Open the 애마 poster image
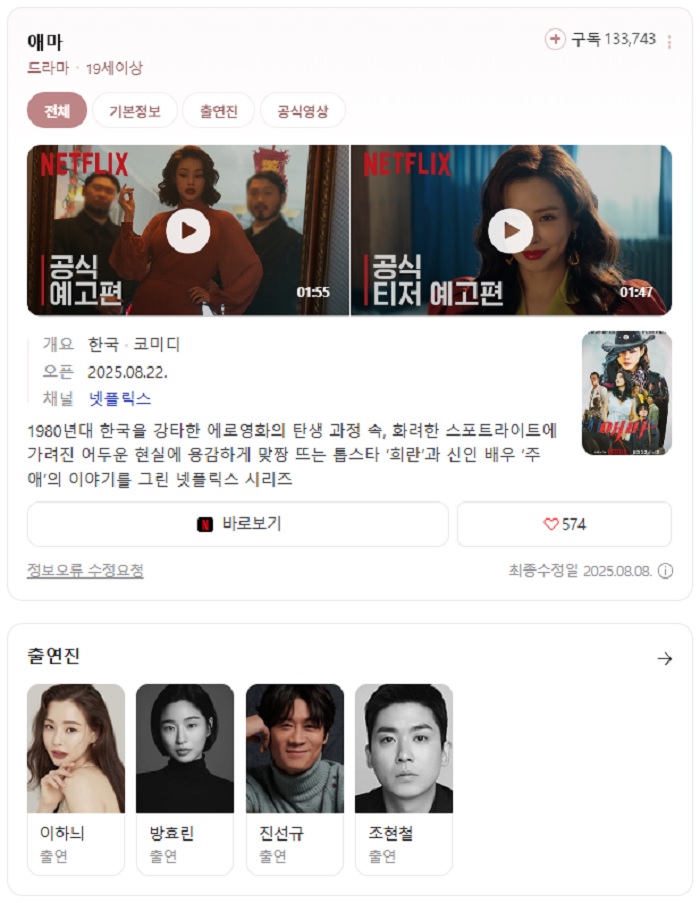700x903 pixels. 626,393
